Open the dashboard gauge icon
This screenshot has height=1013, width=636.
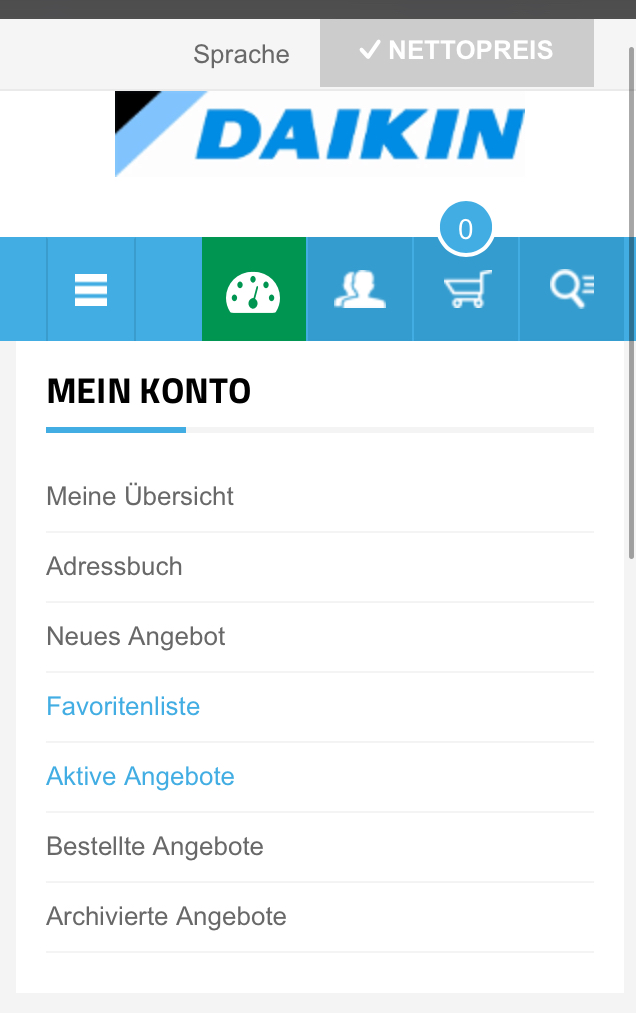click(x=254, y=290)
